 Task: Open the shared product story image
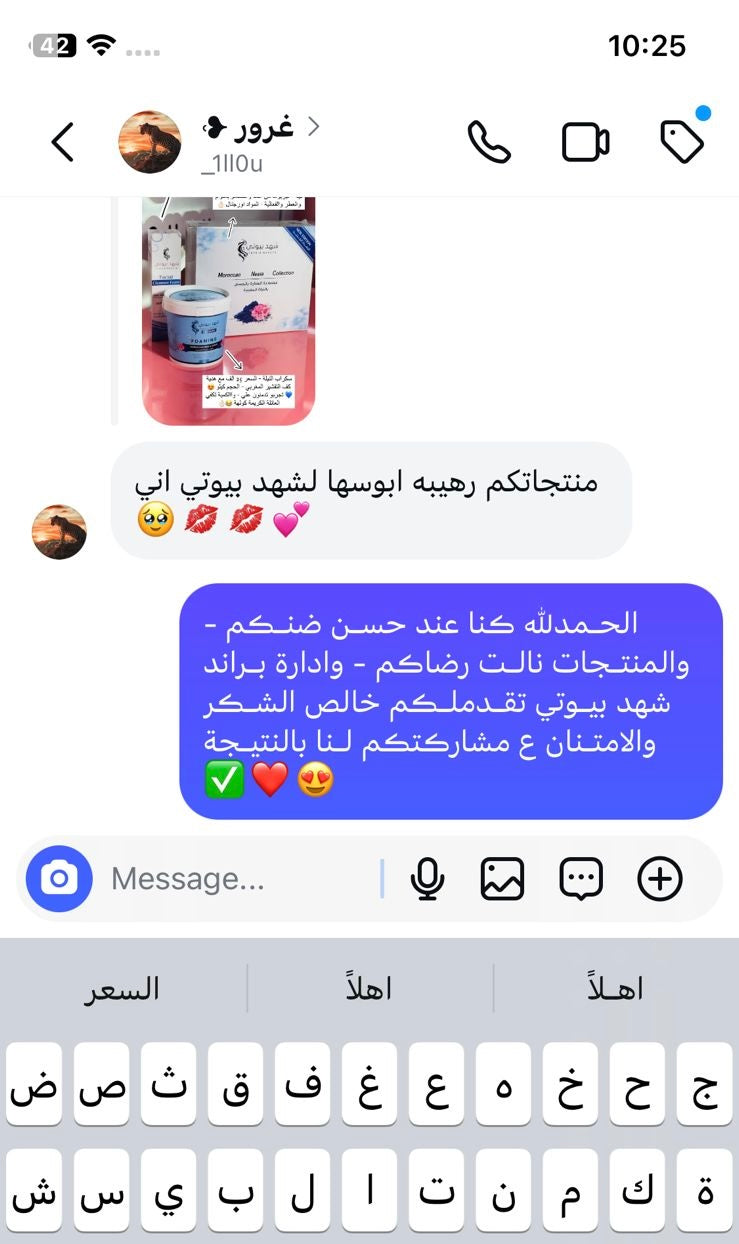point(229,310)
